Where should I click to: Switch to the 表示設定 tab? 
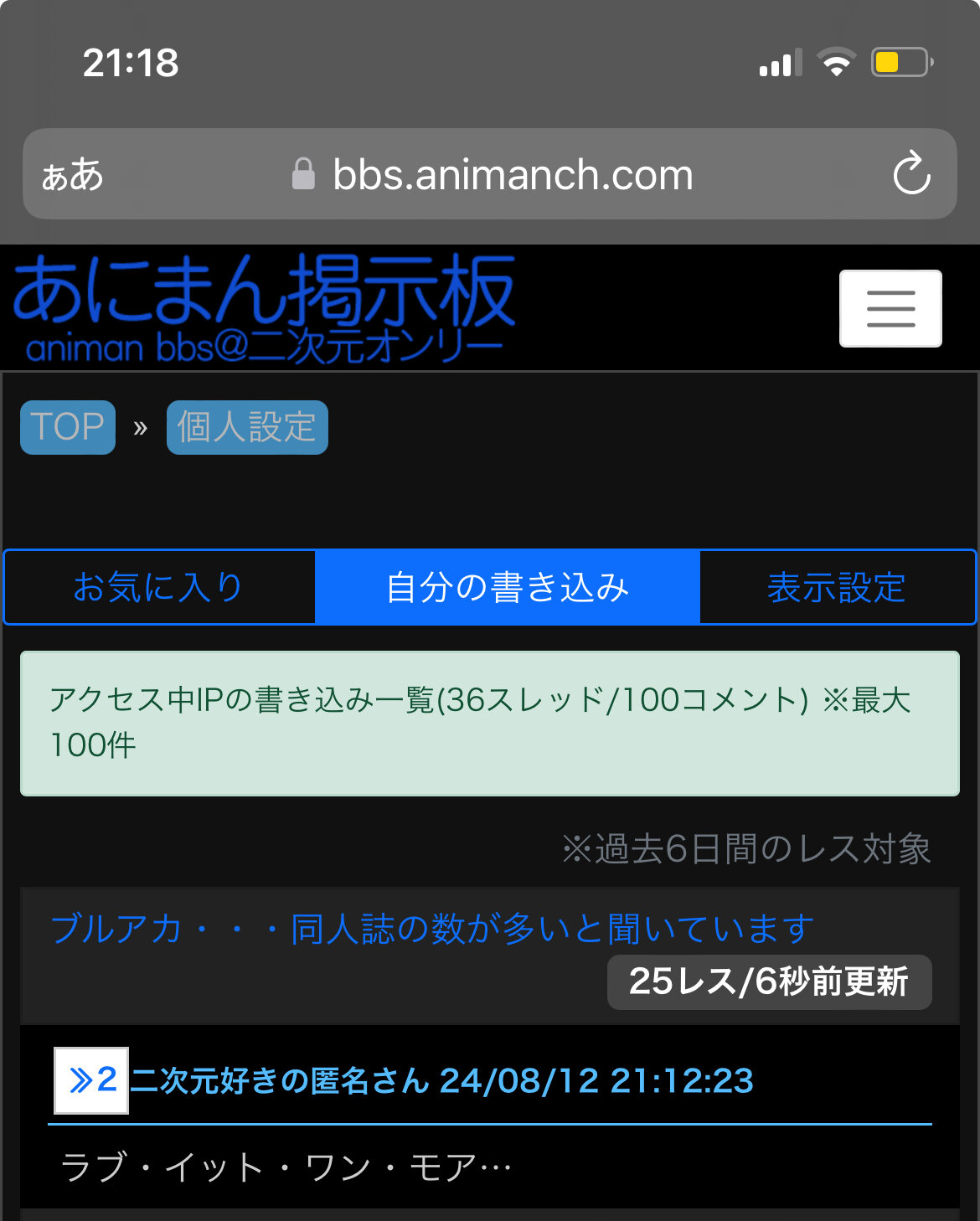(x=837, y=587)
